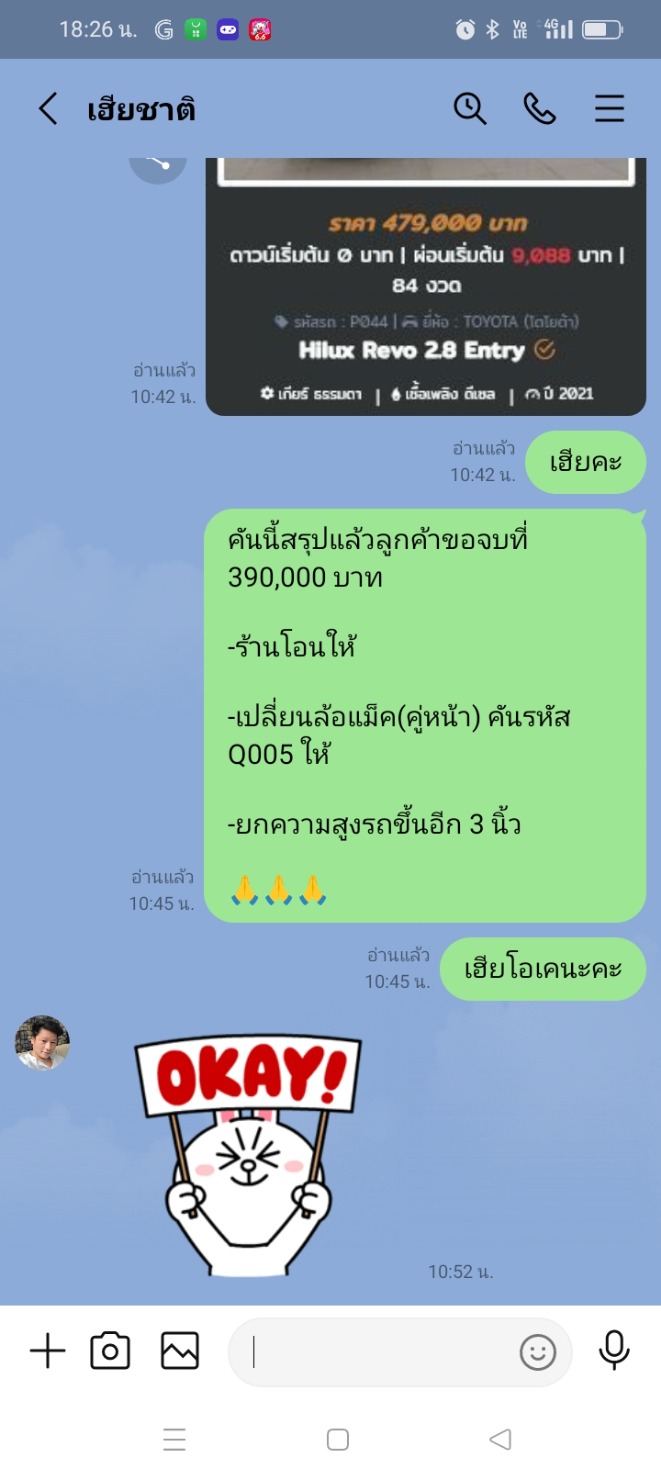Screen dimensions: 661x1480
Task: Share the car listing image
Action: pyautogui.click(x=158, y=165)
